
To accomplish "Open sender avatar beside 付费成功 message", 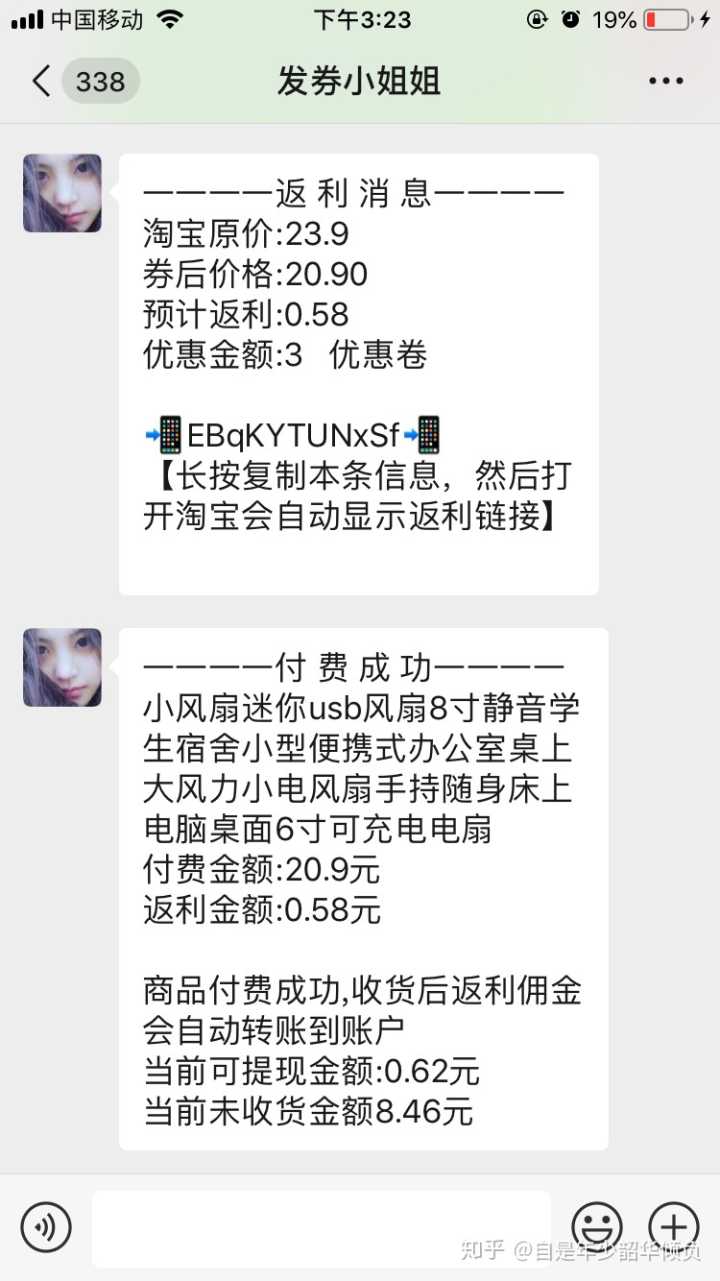I will pos(62,667).
